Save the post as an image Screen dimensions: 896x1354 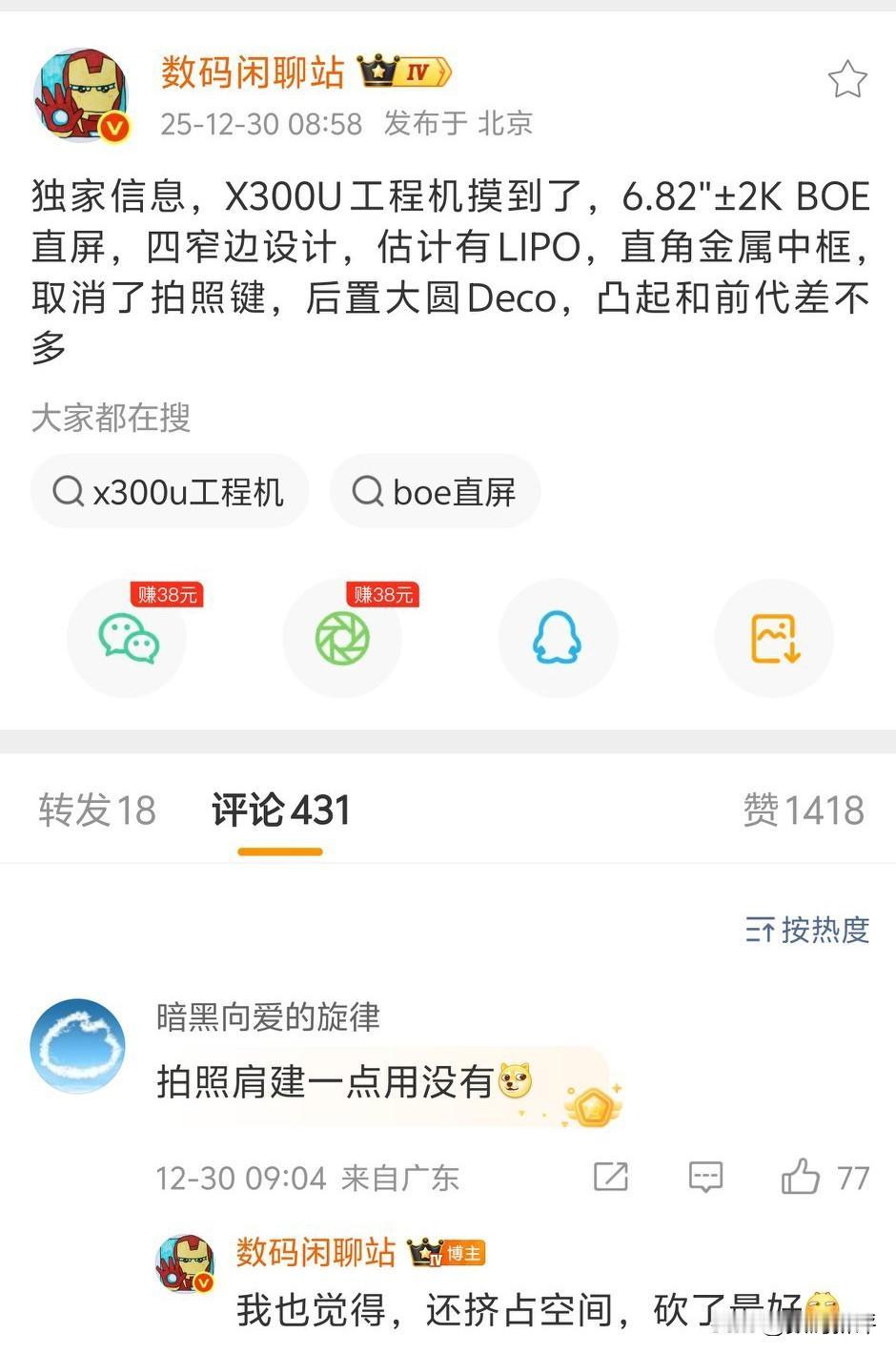pos(773,638)
